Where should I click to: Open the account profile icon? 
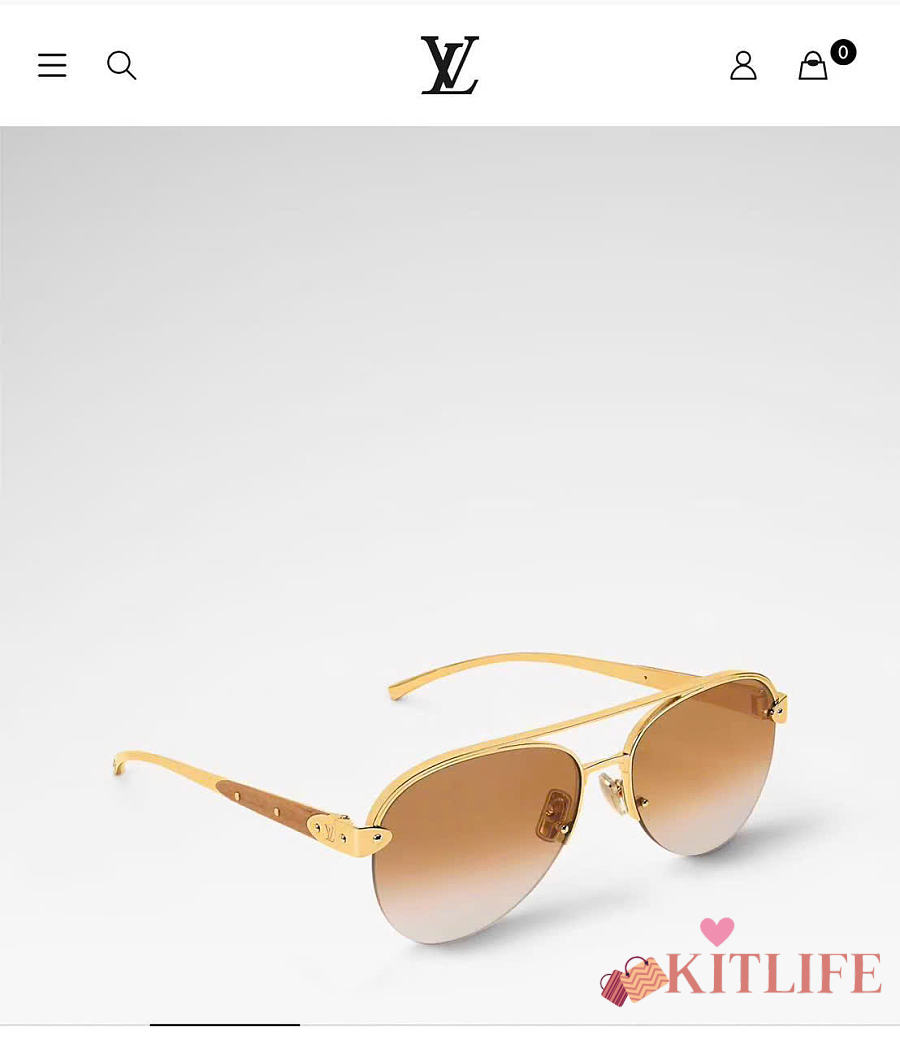[x=743, y=66]
